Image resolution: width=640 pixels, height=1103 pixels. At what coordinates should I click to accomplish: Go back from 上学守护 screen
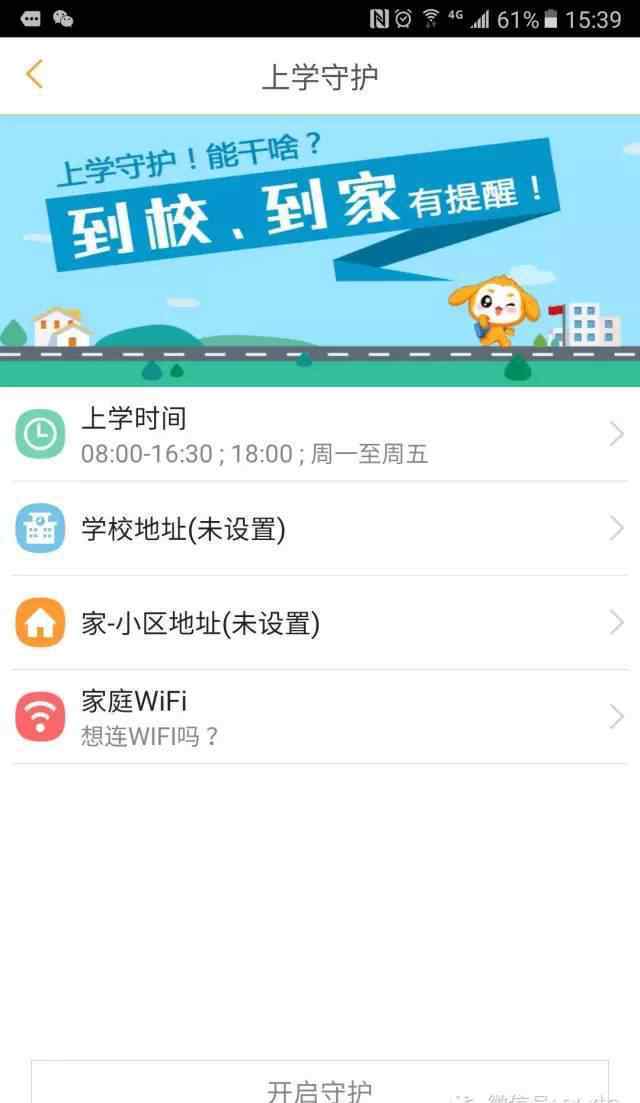click(34, 75)
